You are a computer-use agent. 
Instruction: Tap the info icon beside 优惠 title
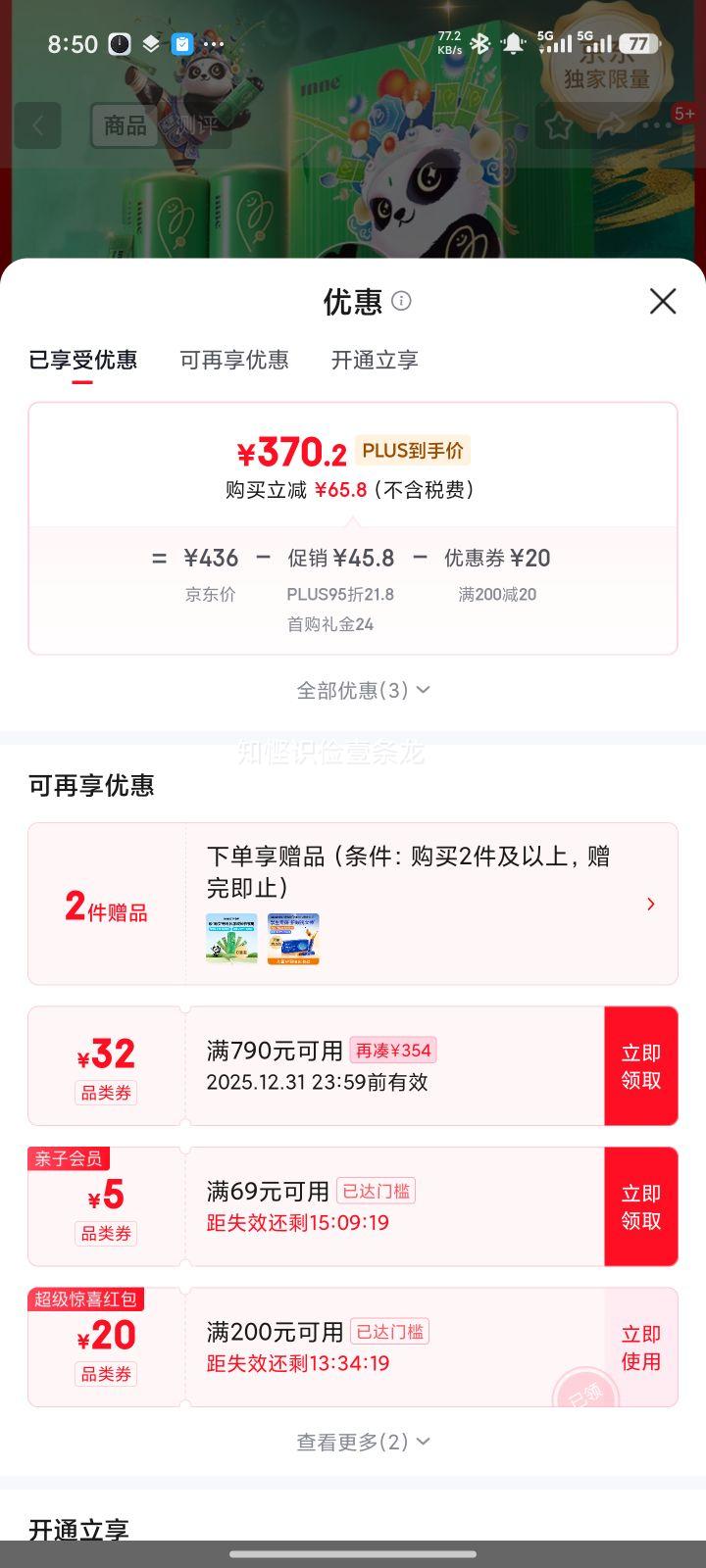tap(402, 303)
